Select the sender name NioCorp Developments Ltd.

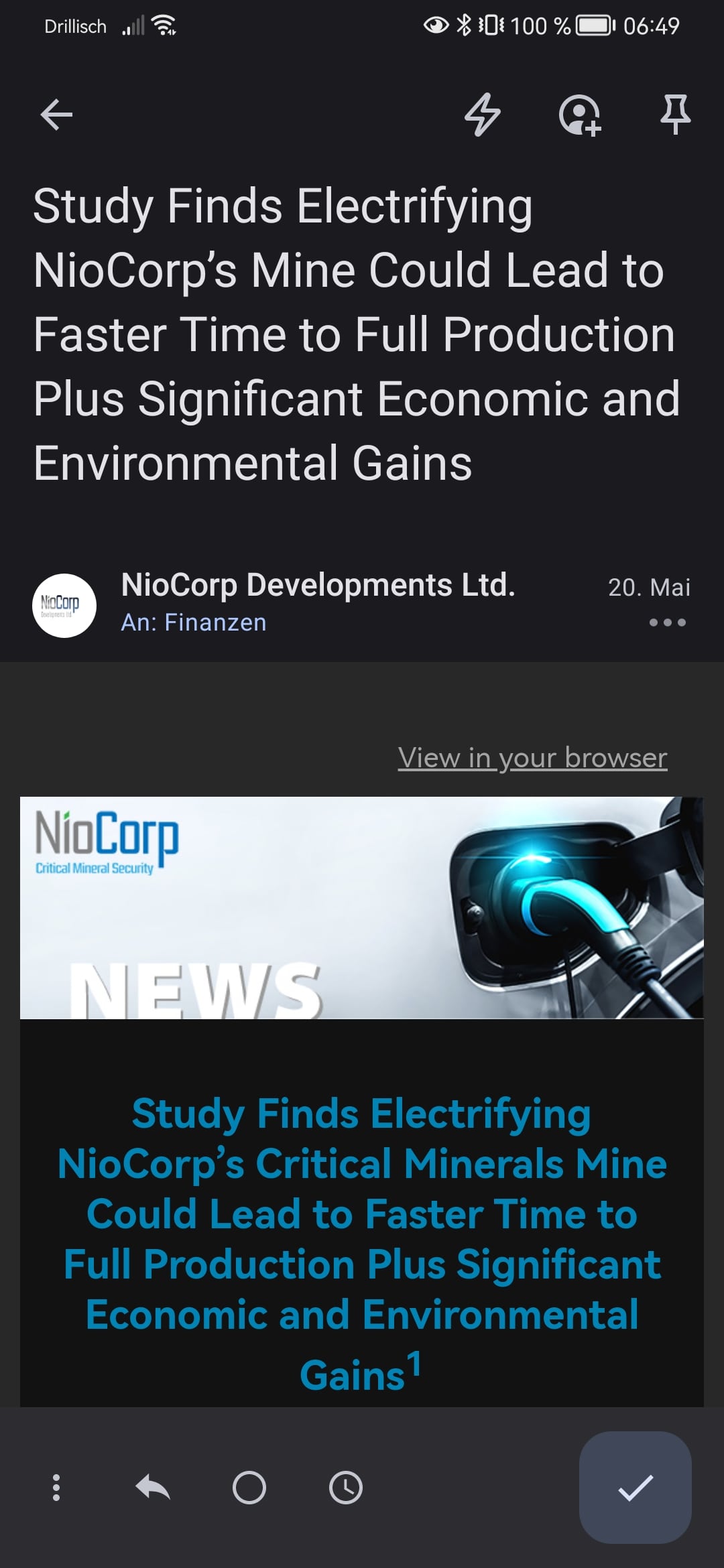point(317,584)
